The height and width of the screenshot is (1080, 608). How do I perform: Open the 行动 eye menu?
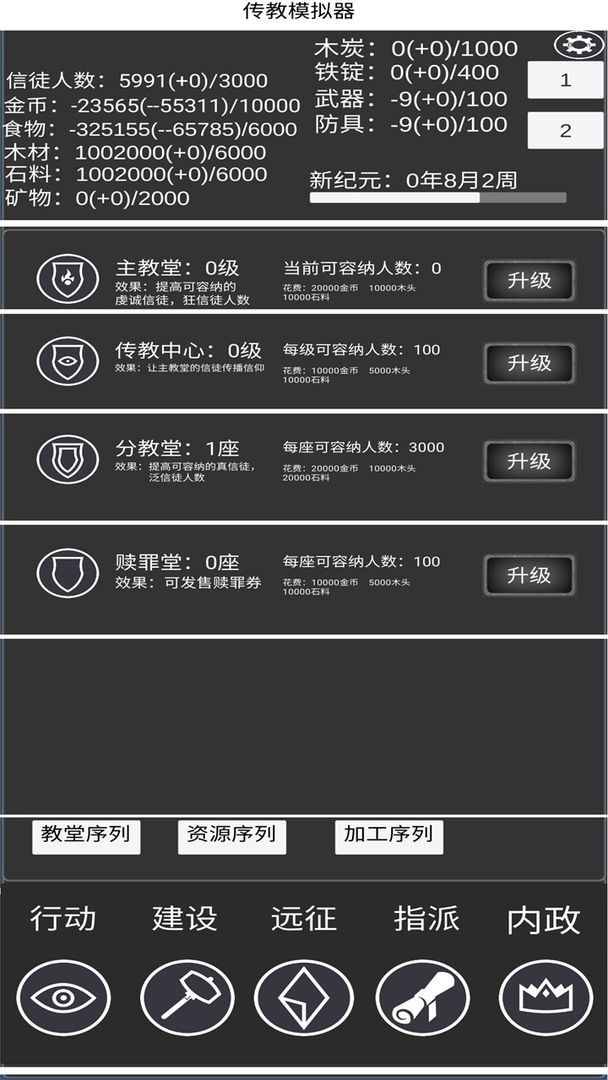point(62,997)
